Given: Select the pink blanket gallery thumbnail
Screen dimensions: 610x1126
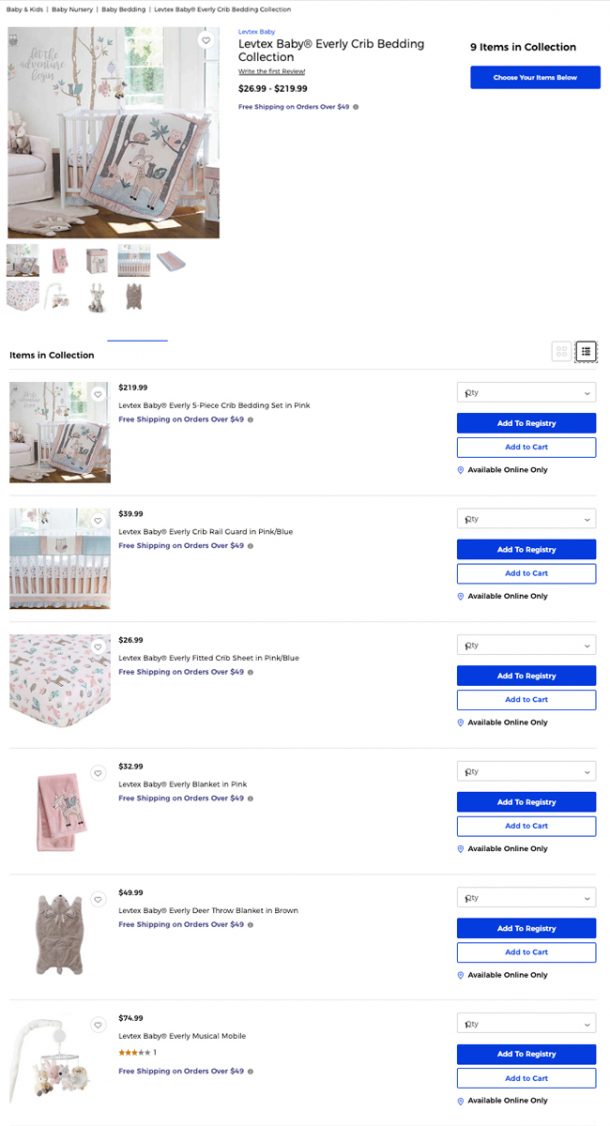Looking at the screenshot, I should coord(60,260).
